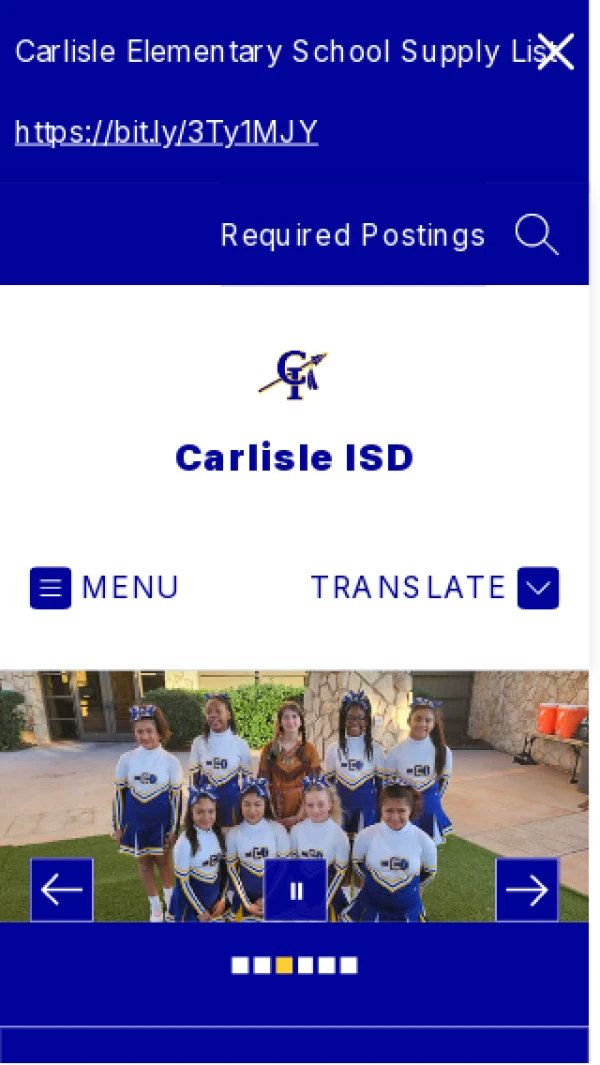Dismiss the supply list announcement banner
The width and height of the screenshot is (600, 1065).
click(x=555, y=51)
